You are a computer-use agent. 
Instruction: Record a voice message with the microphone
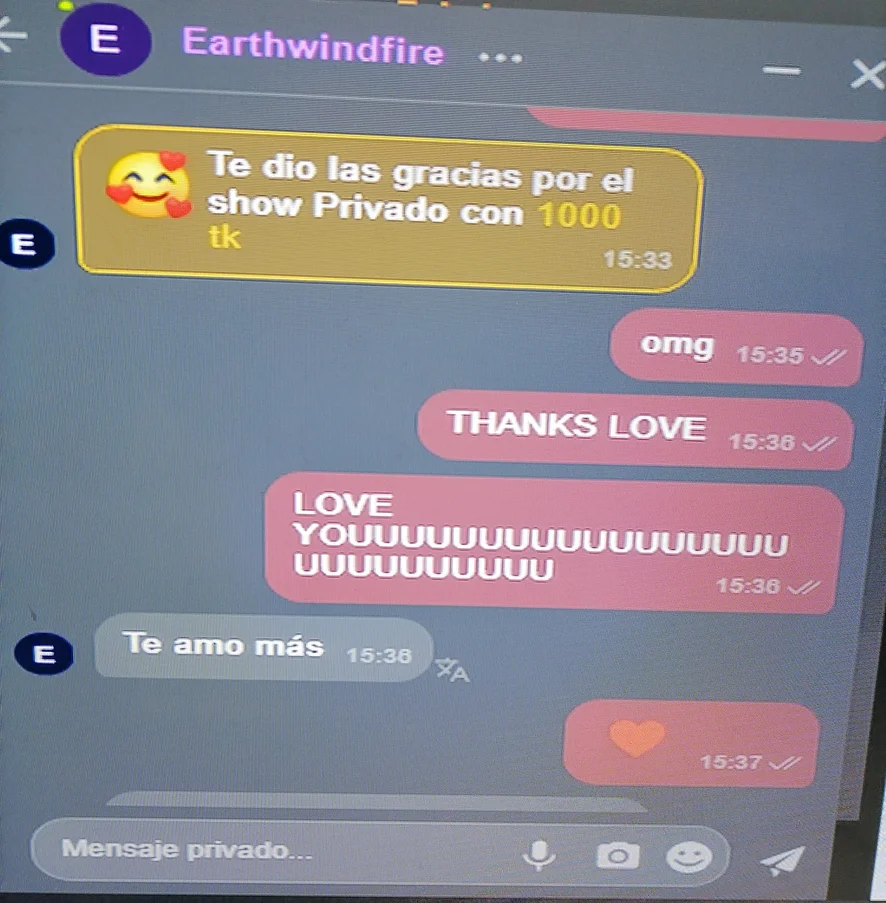pos(541,854)
